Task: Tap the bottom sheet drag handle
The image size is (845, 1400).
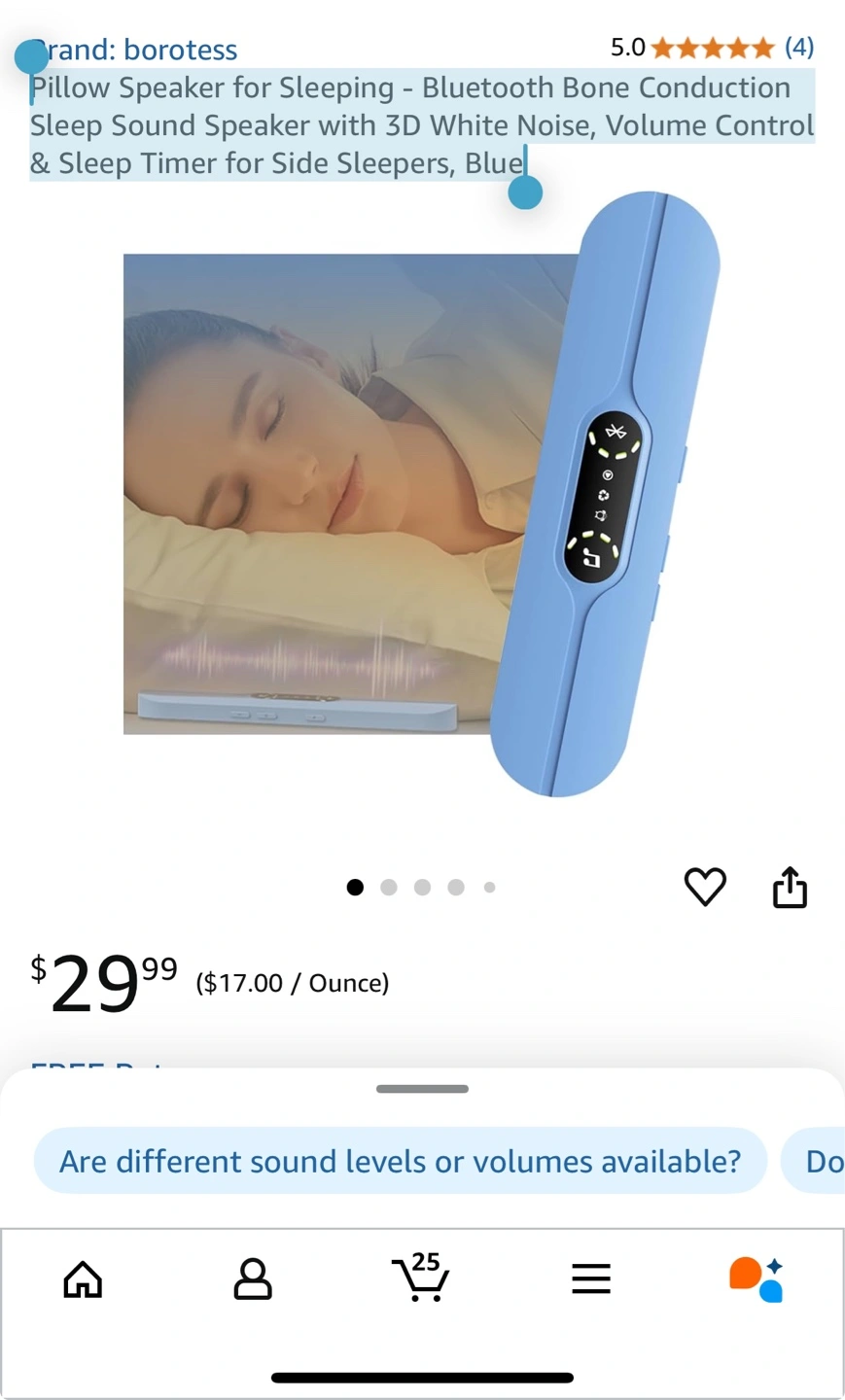Action: (422, 1089)
